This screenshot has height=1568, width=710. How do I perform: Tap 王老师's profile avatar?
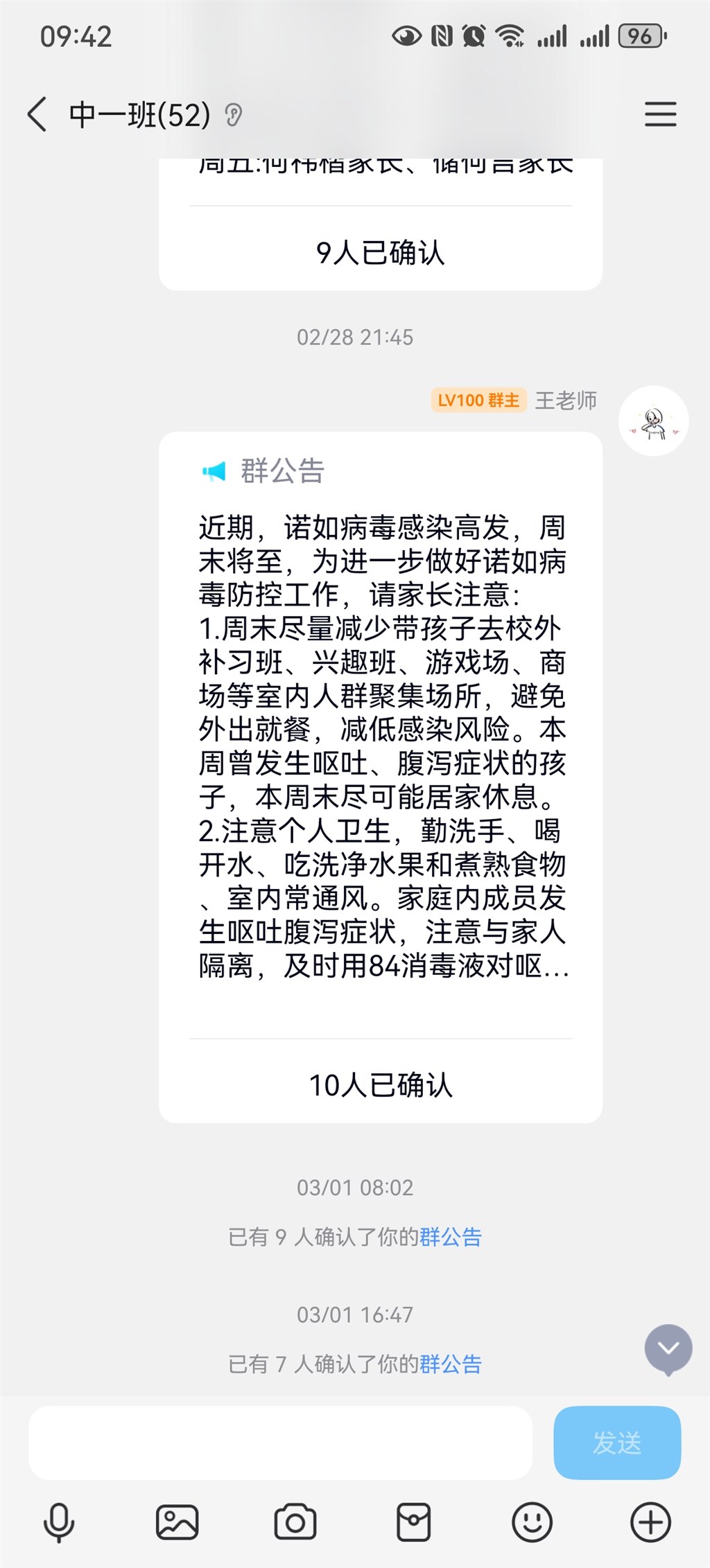coord(653,421)
